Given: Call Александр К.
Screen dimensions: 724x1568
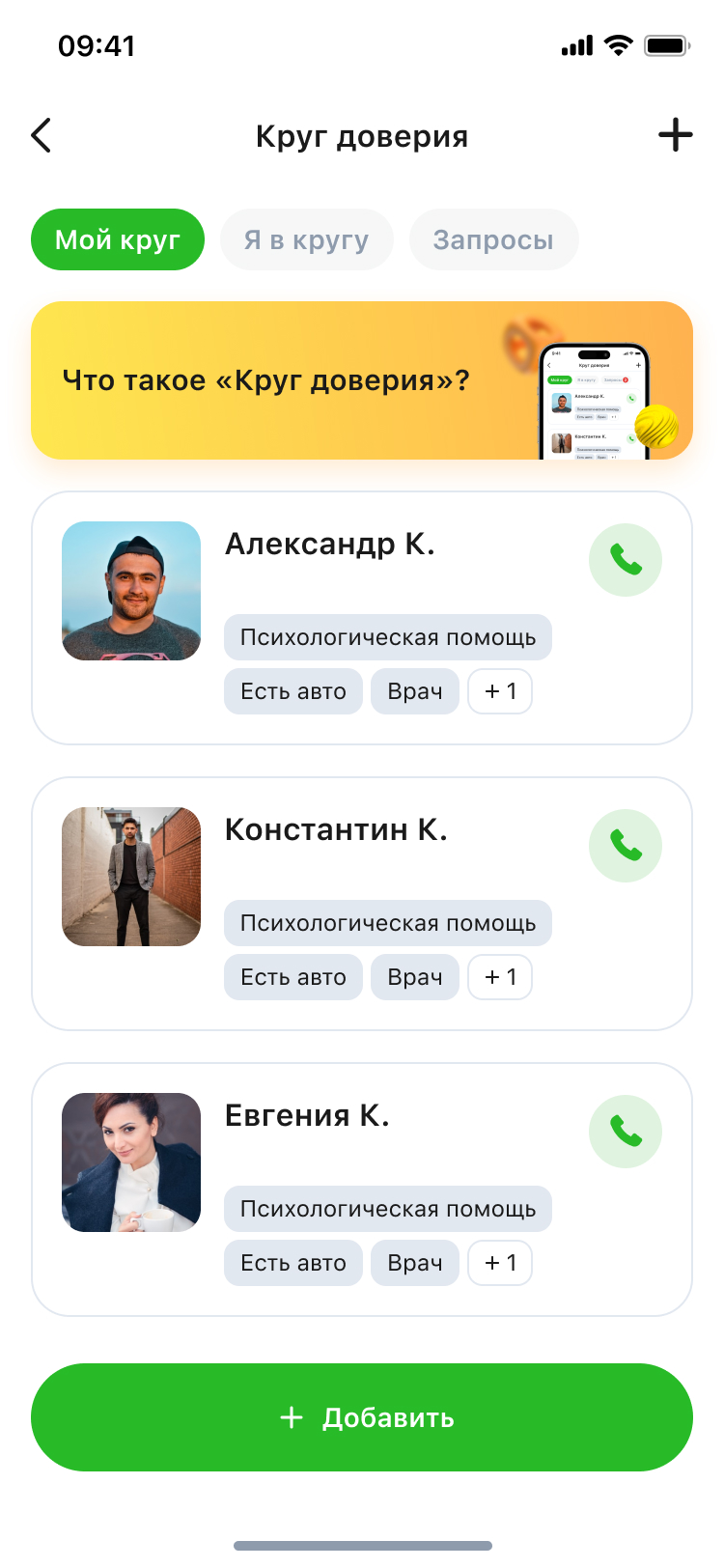Looking at the screenshot, I should tap(626, 560).
